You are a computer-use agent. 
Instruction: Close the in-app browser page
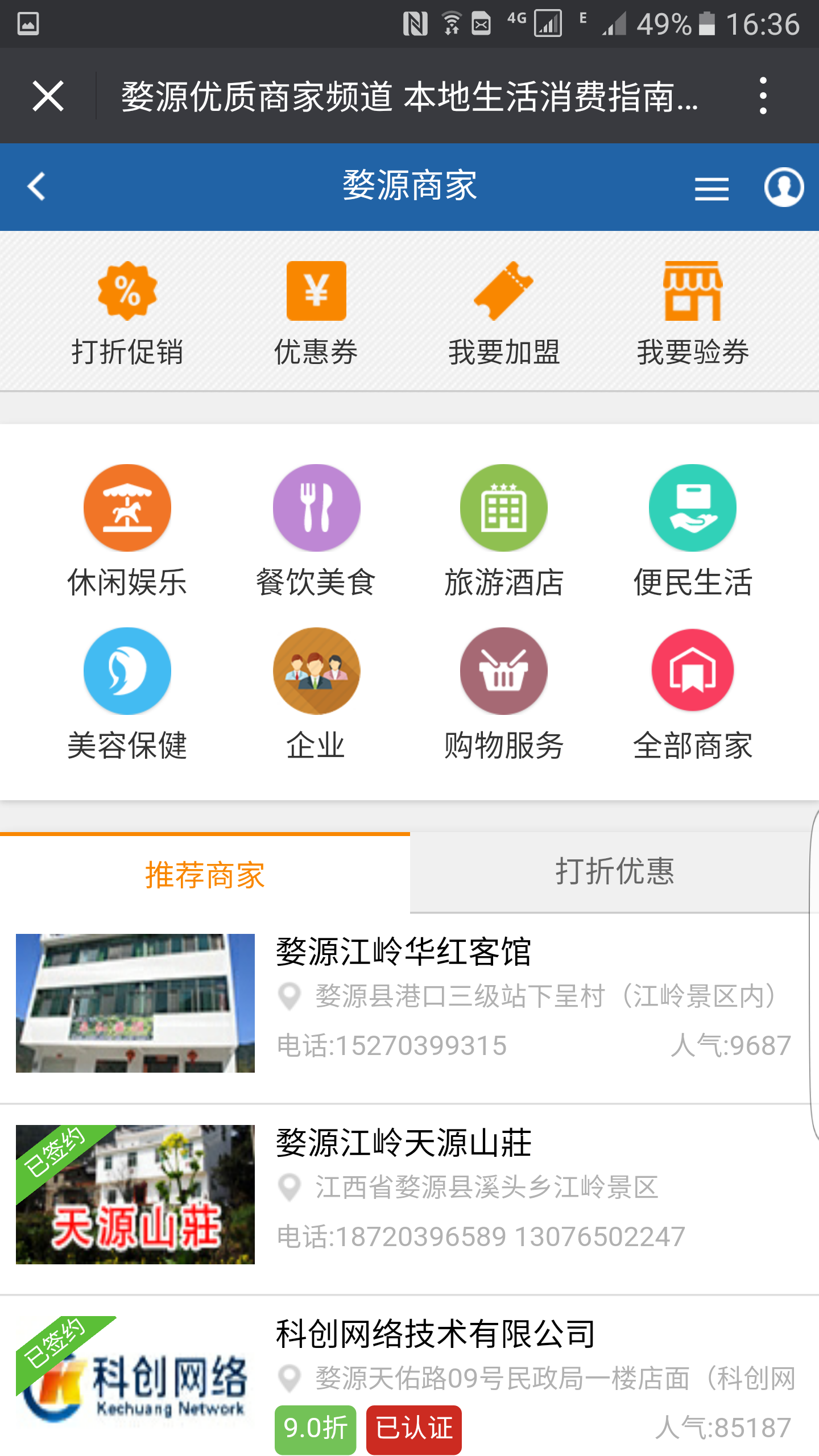(48, 96)
